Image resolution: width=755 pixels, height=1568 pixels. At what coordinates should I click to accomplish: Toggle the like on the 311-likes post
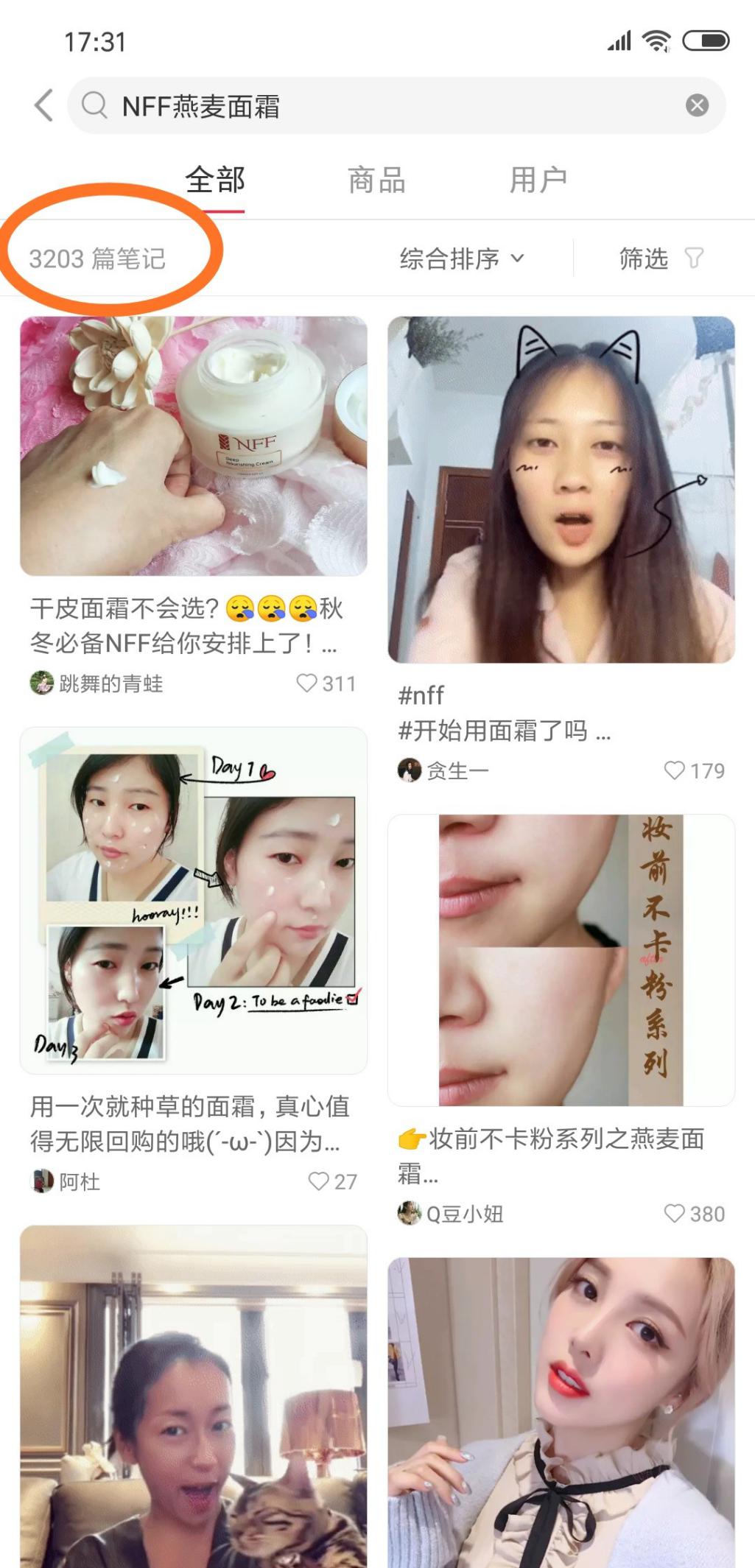[x=309, y=684]
